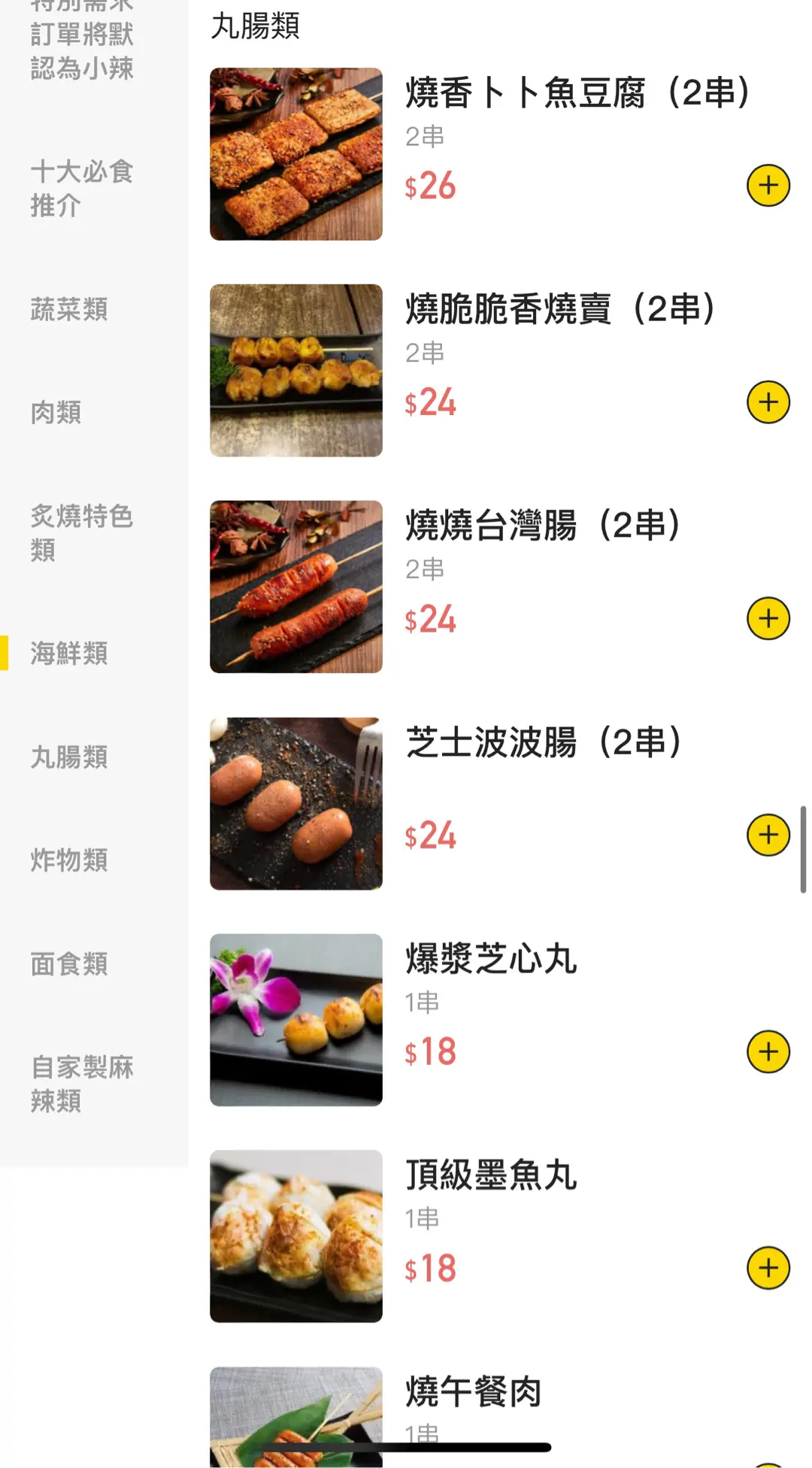The height and width of the screenshot is (1468, 812).
Task: Add 燒香卜卜魚豆腐 to the cart
Action: point(768,186)
